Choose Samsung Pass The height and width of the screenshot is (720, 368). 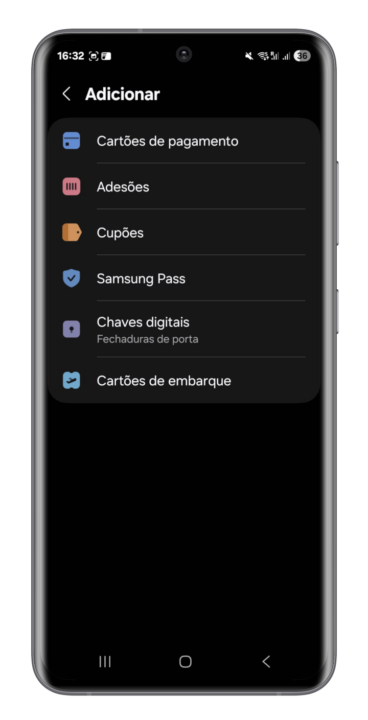184,279
